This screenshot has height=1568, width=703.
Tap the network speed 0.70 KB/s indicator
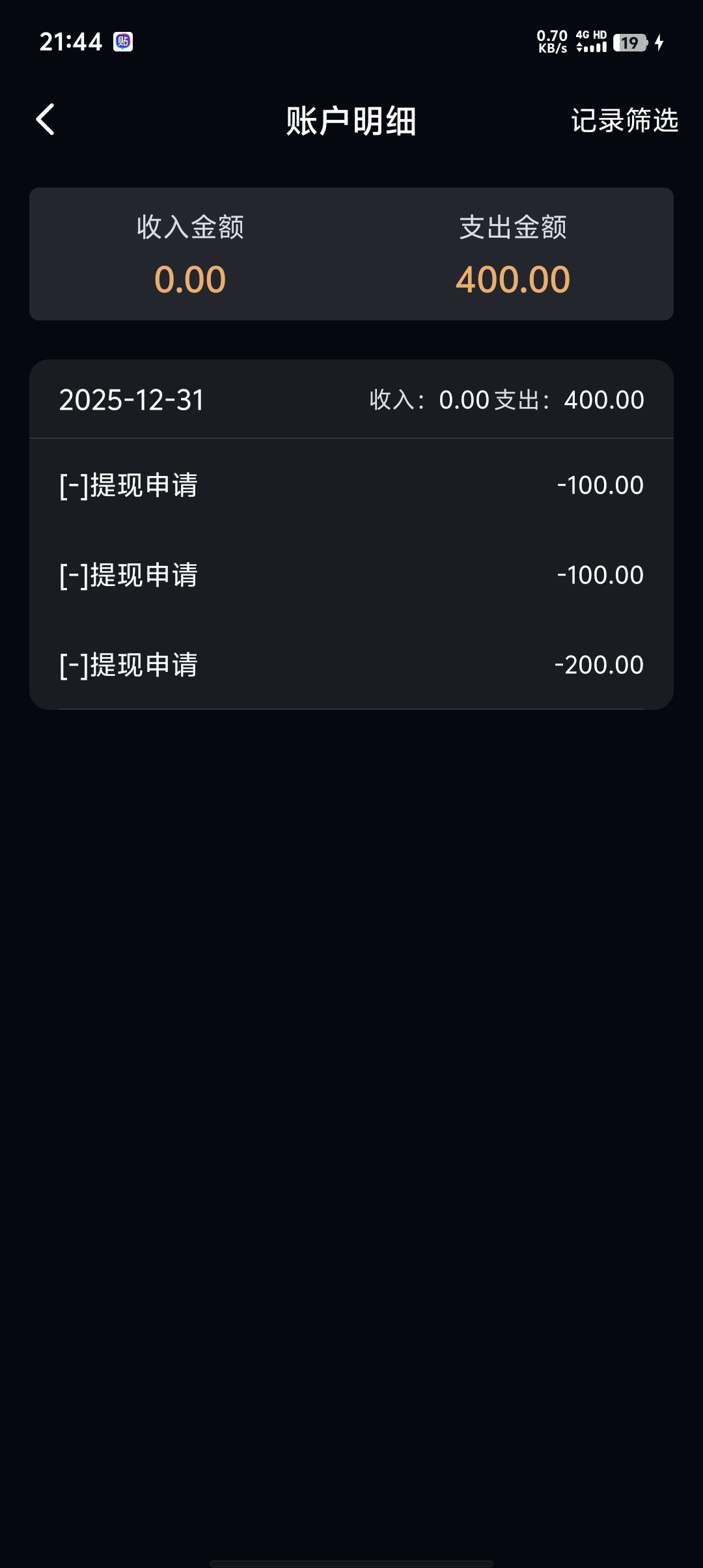550,42
